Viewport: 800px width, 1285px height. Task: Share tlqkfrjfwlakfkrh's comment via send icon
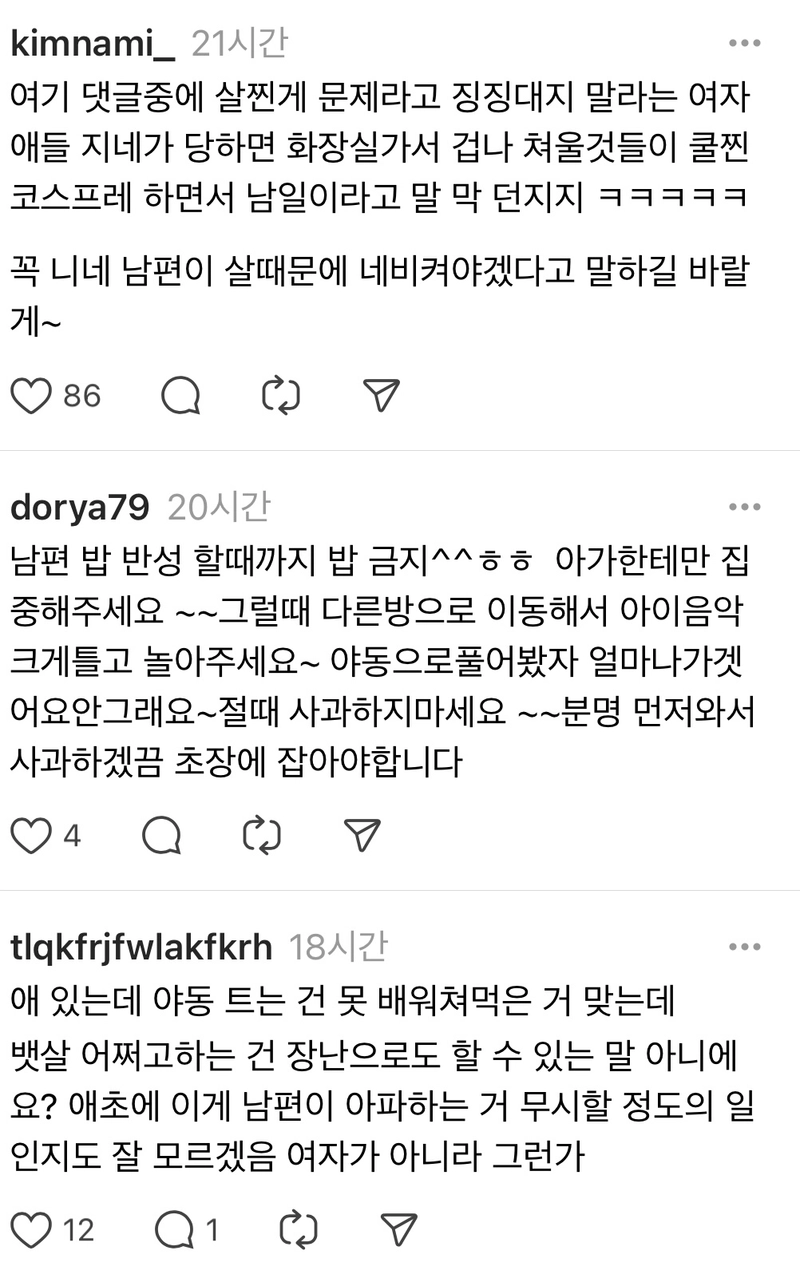[x=398, y=1229]
